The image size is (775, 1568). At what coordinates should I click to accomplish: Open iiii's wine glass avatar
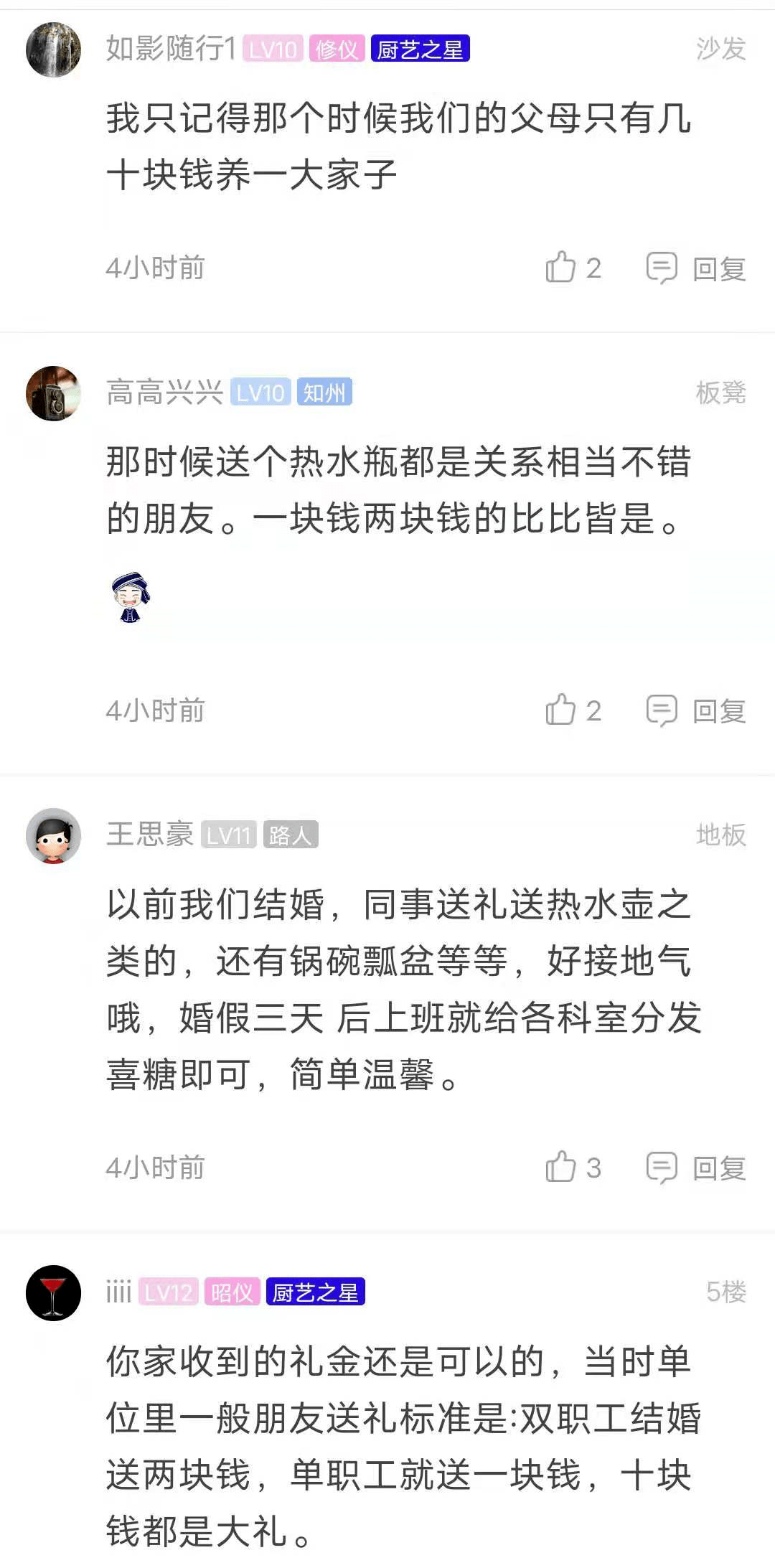[54, 1292]
